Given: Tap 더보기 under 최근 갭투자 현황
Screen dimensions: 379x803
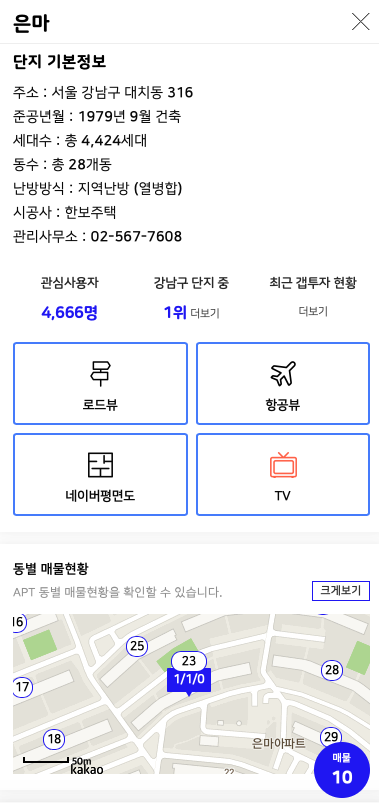Looking at the screenshot, I should 313,311.
